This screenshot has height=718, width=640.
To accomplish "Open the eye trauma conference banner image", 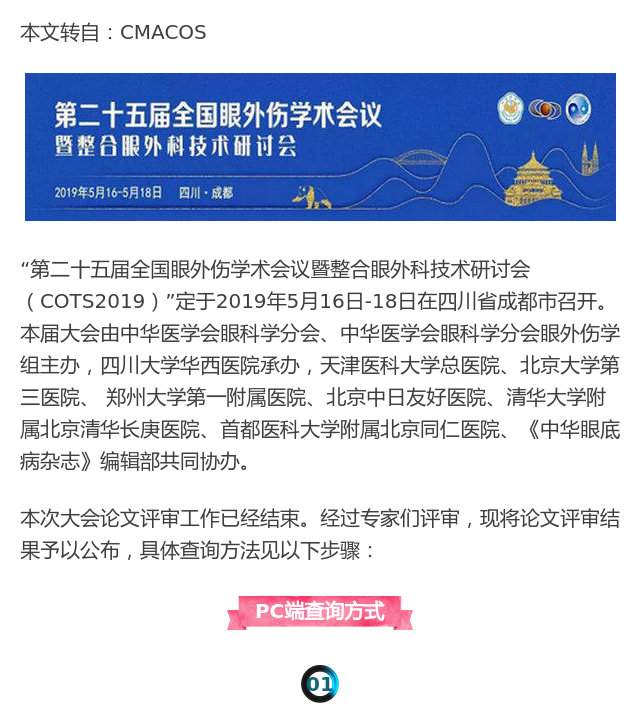I will 320,147.
